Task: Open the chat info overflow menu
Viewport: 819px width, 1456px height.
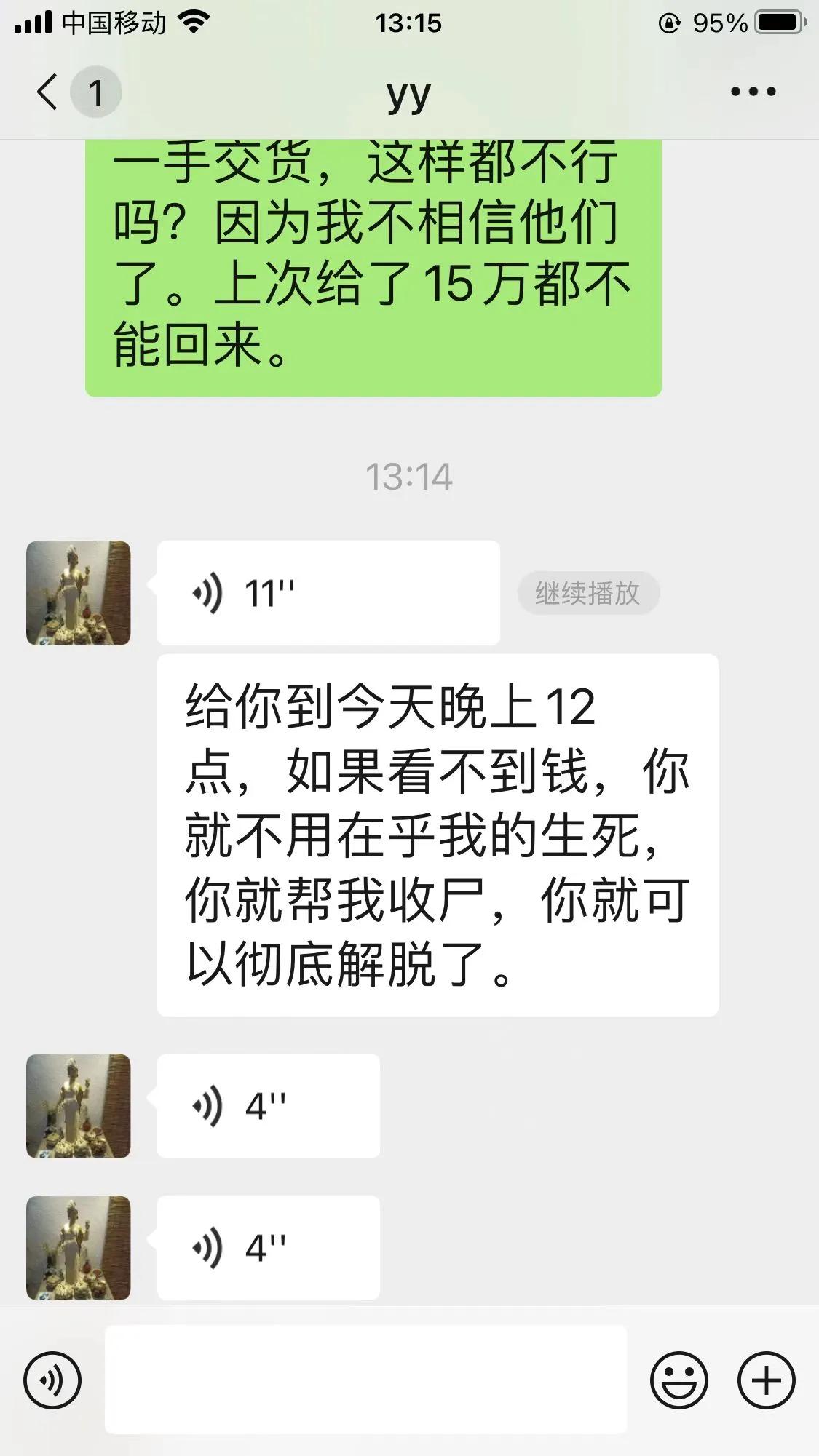Action: [x=753, y=92]
